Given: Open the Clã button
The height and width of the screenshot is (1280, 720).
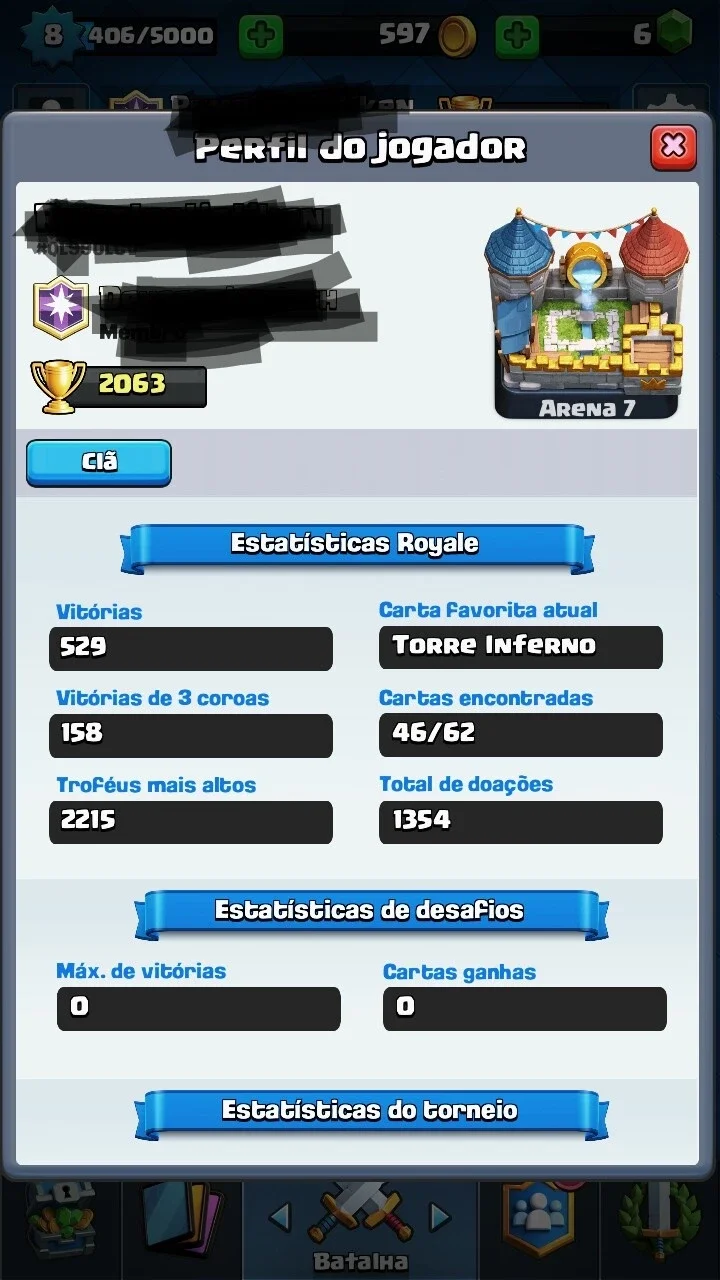Looking at the screenshot, I should pyautogui.click(x=99, y=463).
